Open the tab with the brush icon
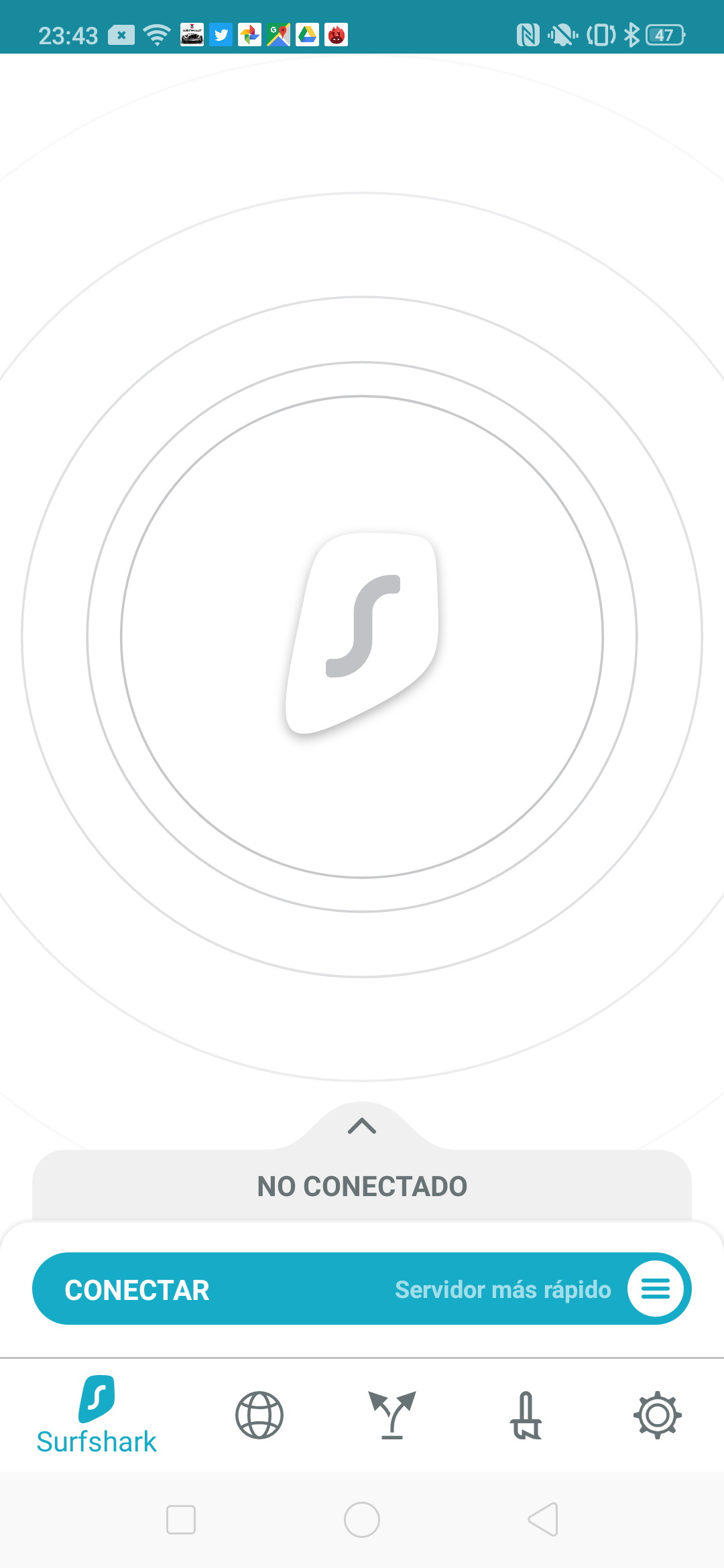 coord(526,1415)
